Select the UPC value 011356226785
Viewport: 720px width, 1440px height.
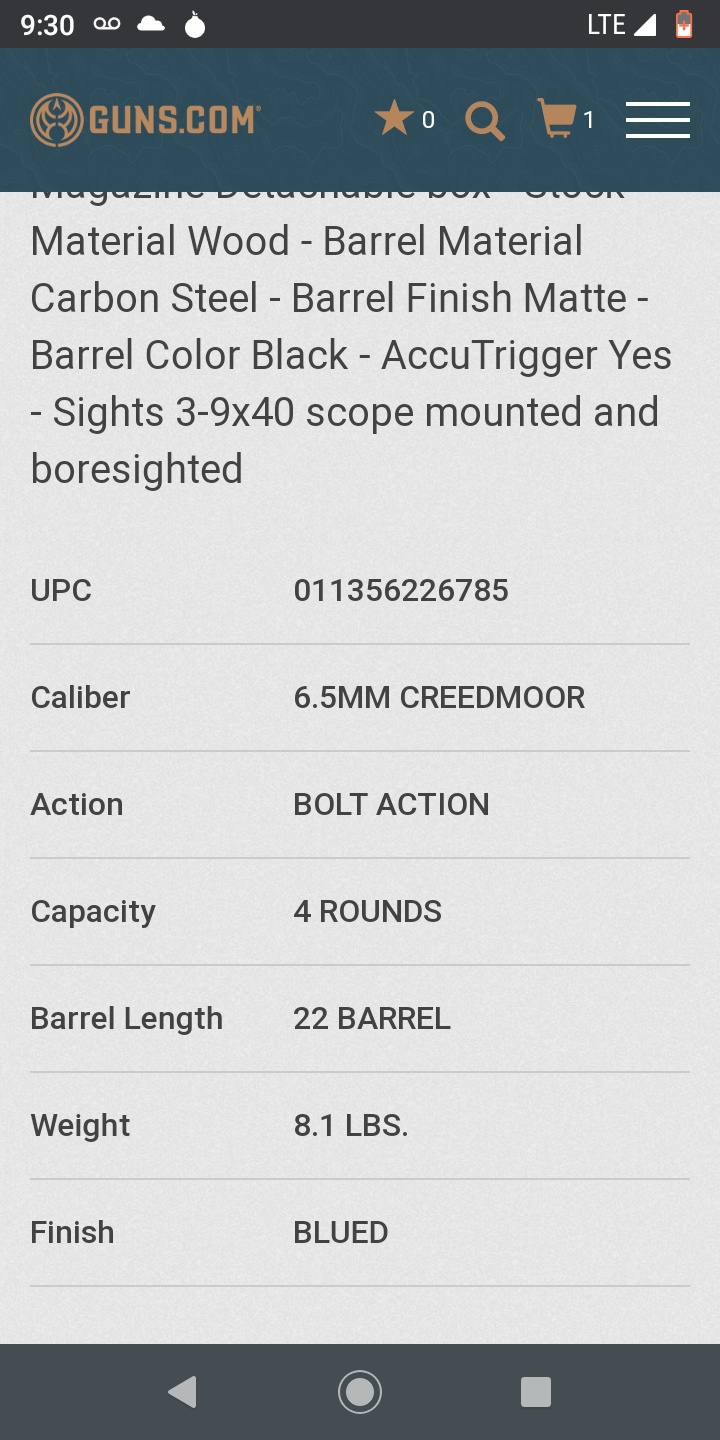pyautogui.click(x=401, y=590)
